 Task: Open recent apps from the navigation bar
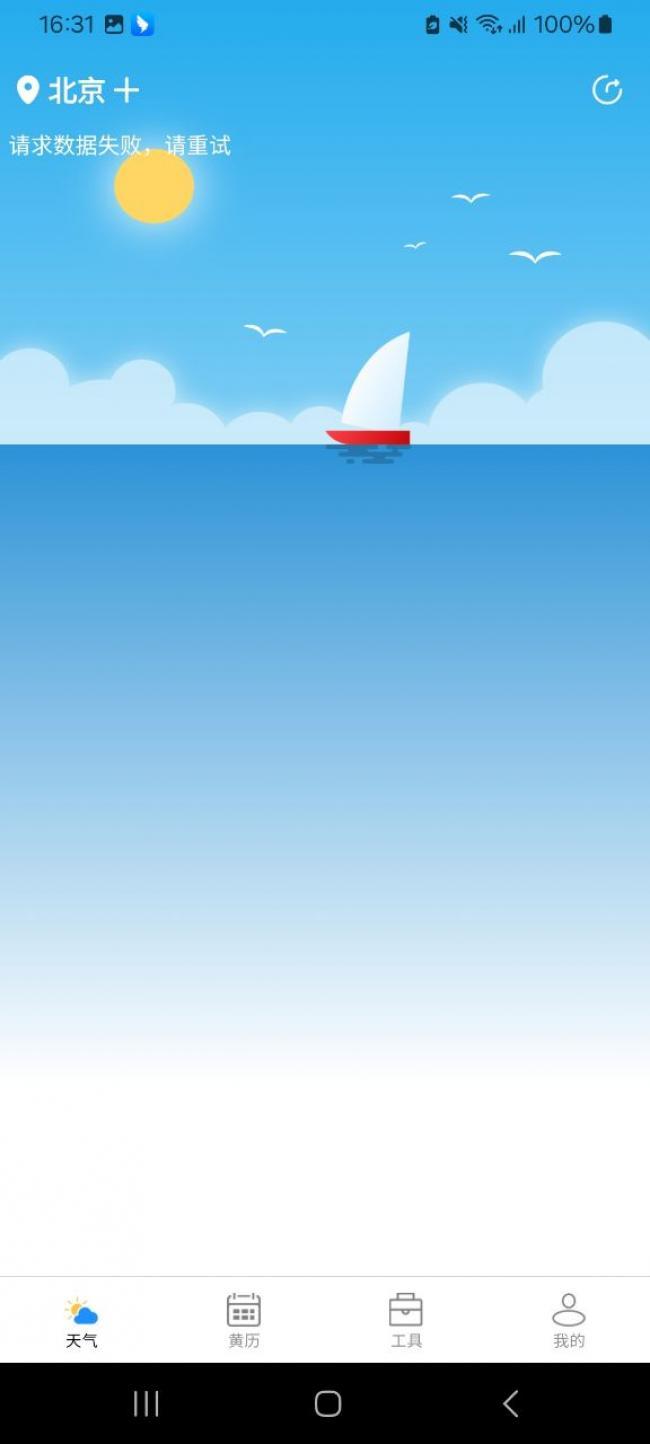click(146, 1403)
